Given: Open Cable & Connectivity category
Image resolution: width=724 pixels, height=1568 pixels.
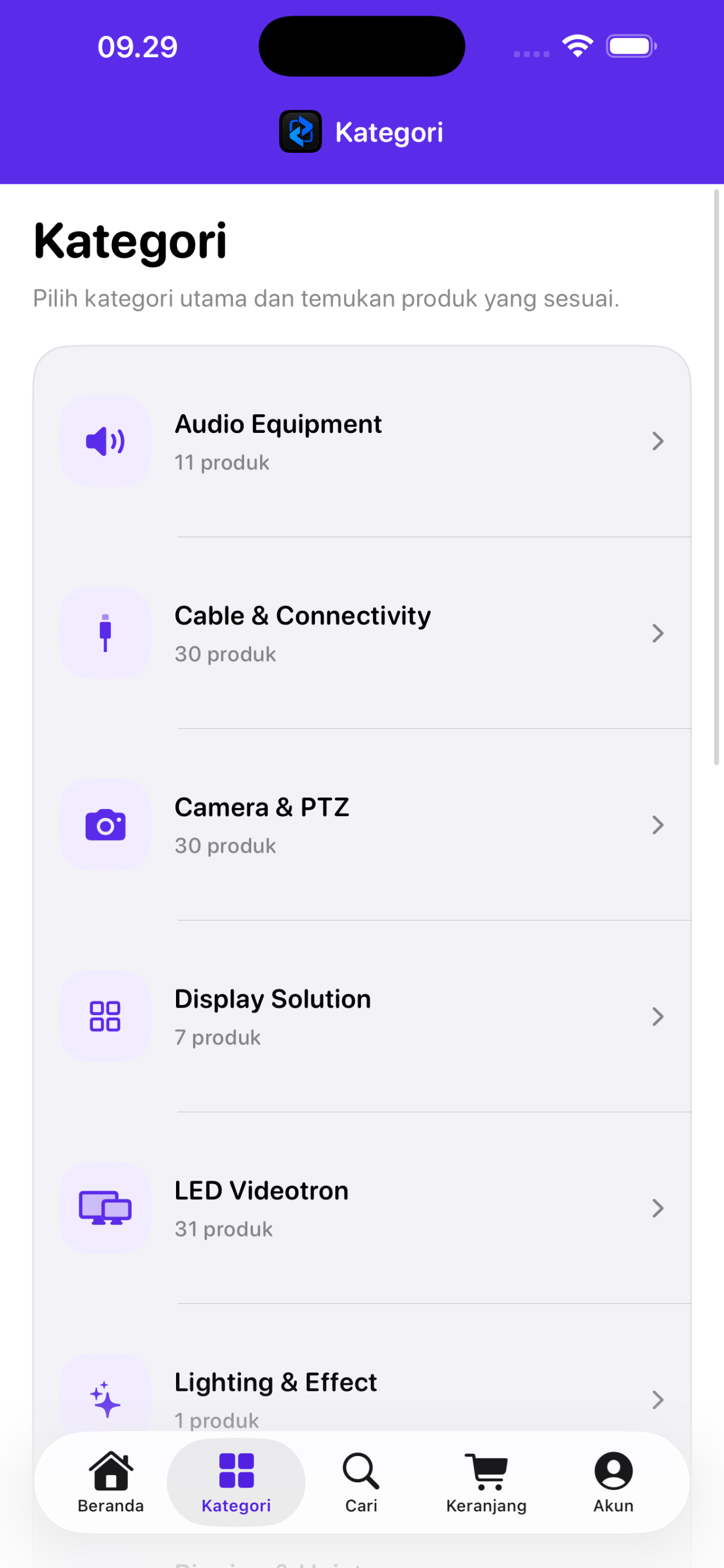Looking at the screenshot, I should point(362,633).
